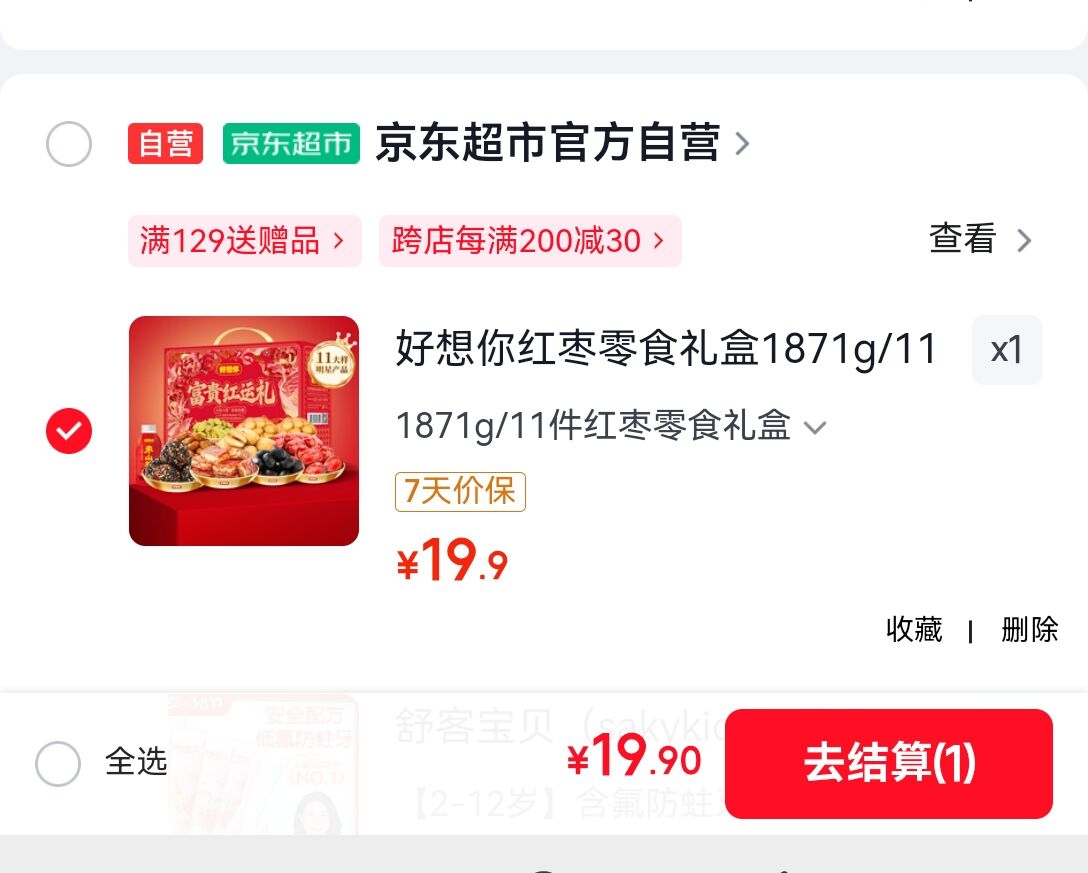This screenshot has height=873, width=1088.
Task: Open the 跨店每满200减30 promotion
Action: [530, 241]
